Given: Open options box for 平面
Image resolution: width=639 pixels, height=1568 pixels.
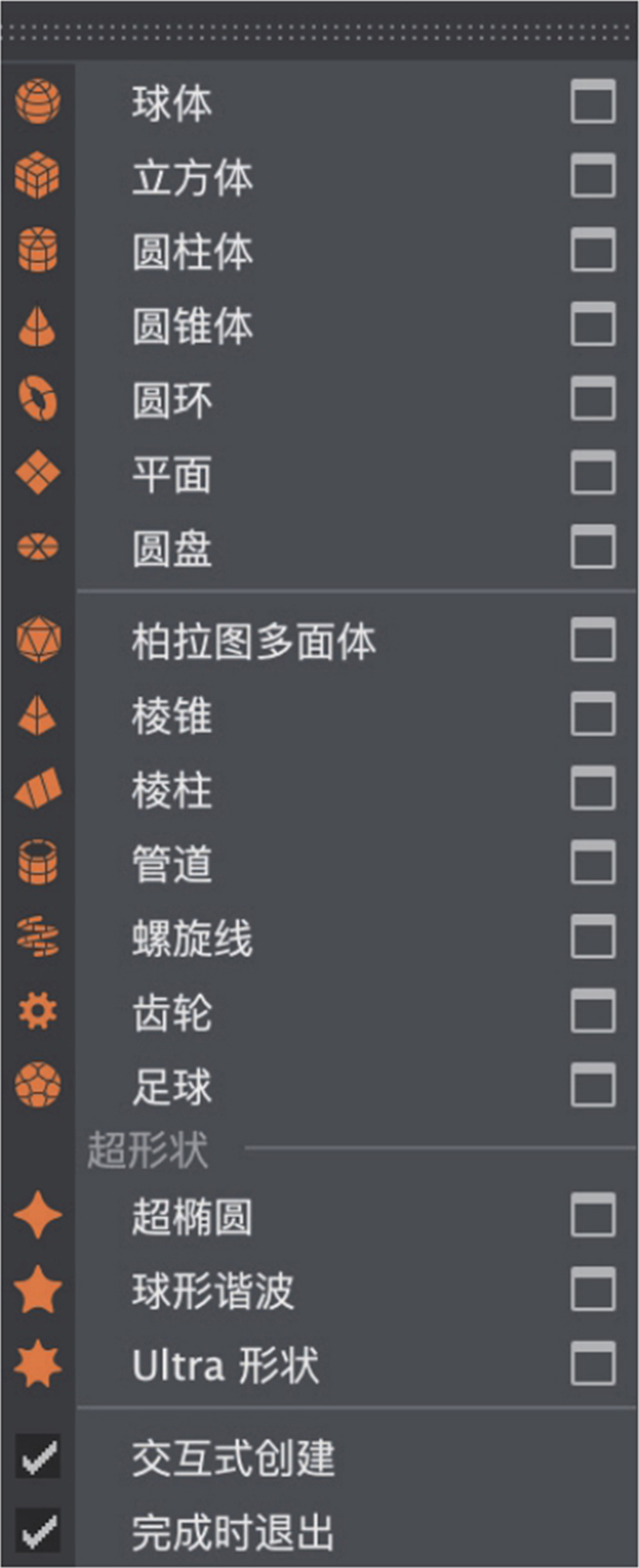Looking at the screenshot, I should pos(592,473).
